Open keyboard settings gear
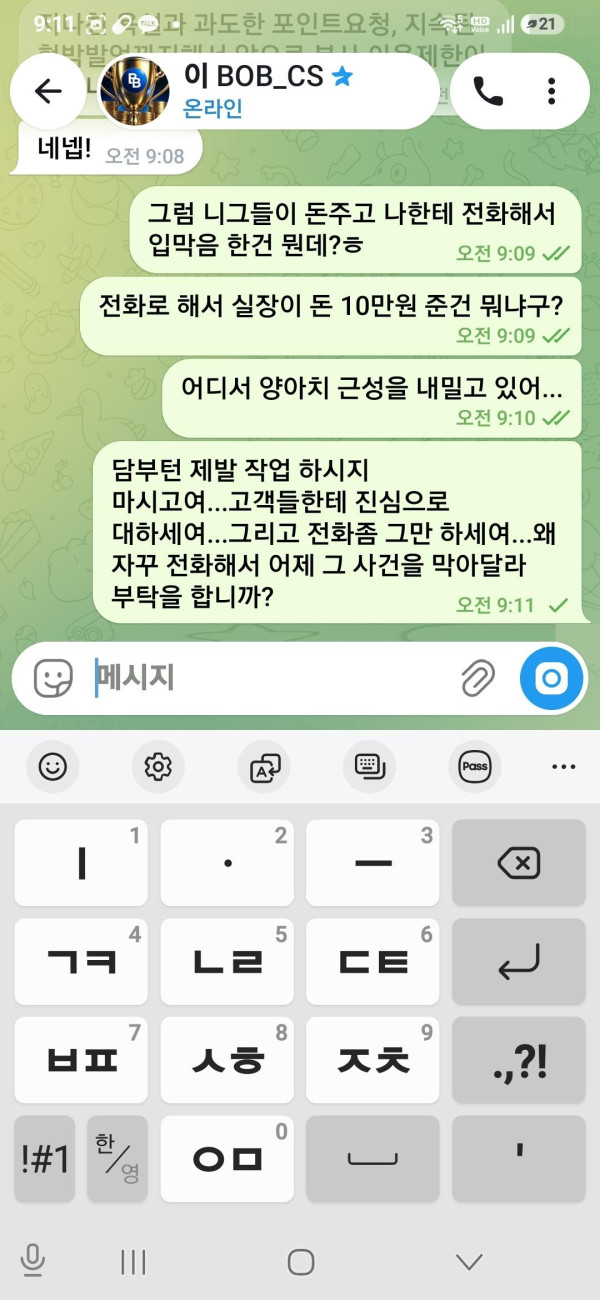This screenshot has height=1300, width=600. 158,767
